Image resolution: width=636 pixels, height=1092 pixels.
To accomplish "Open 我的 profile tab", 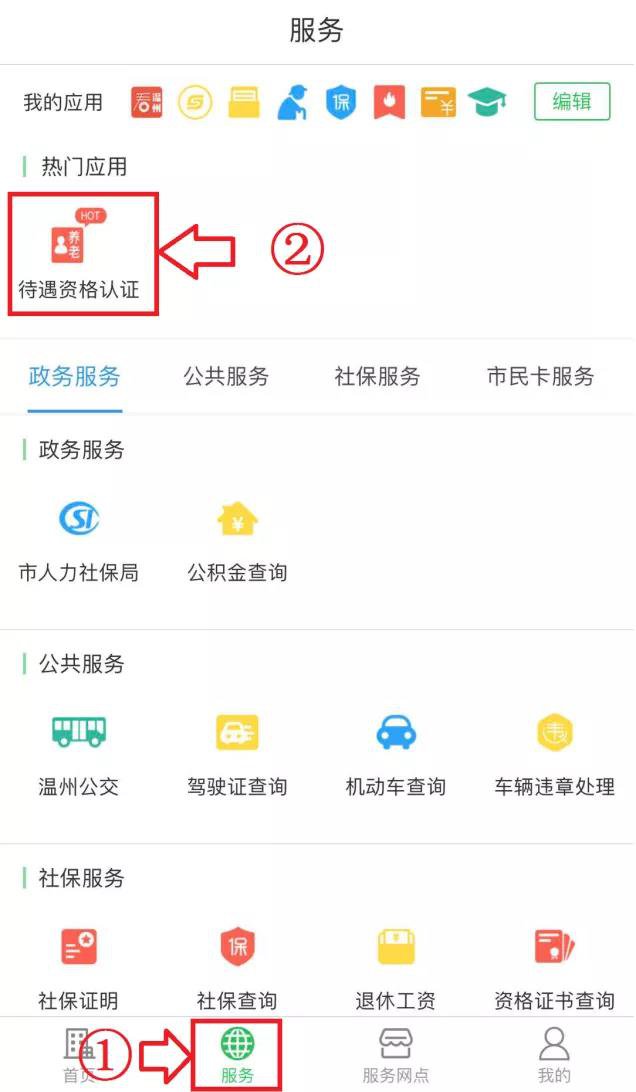I will pos(554,1055).
